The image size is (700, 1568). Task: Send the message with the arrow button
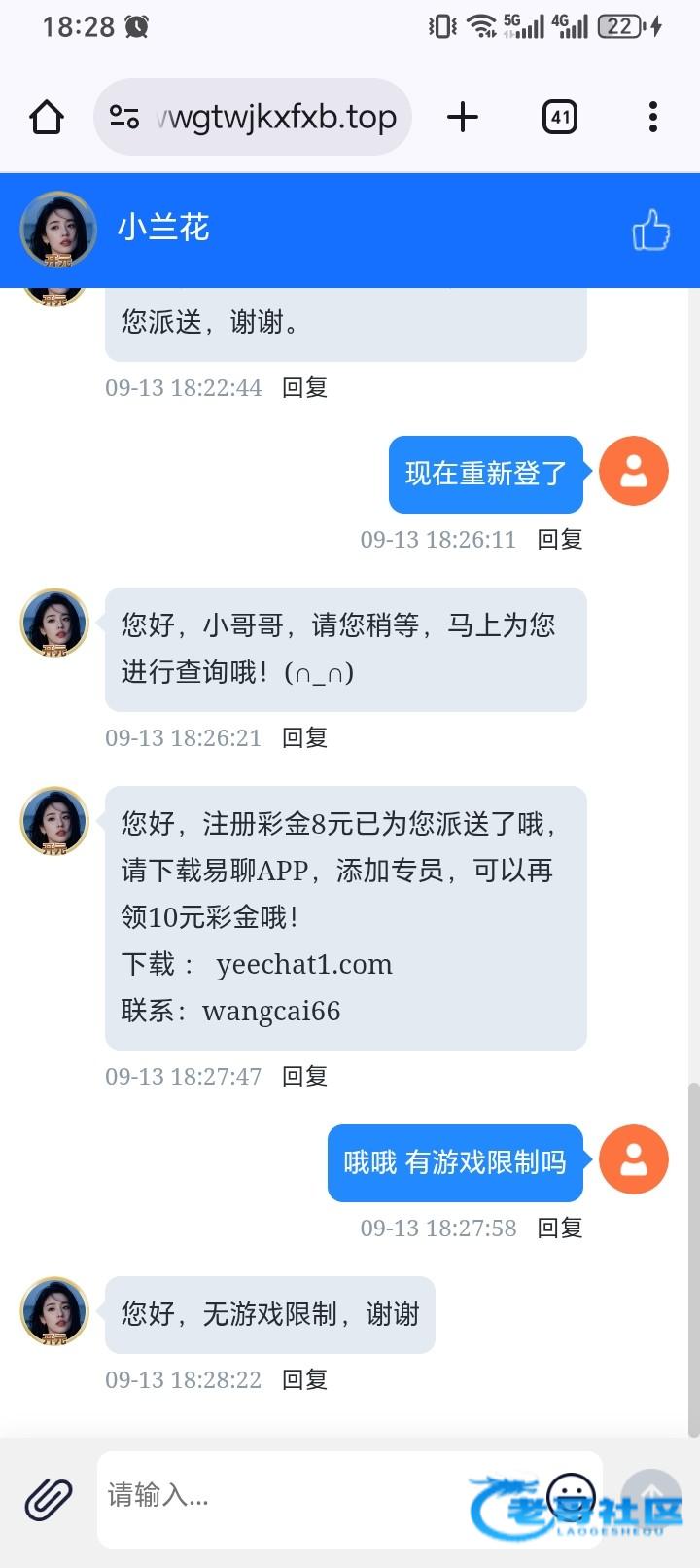(x=651, y=1496)
